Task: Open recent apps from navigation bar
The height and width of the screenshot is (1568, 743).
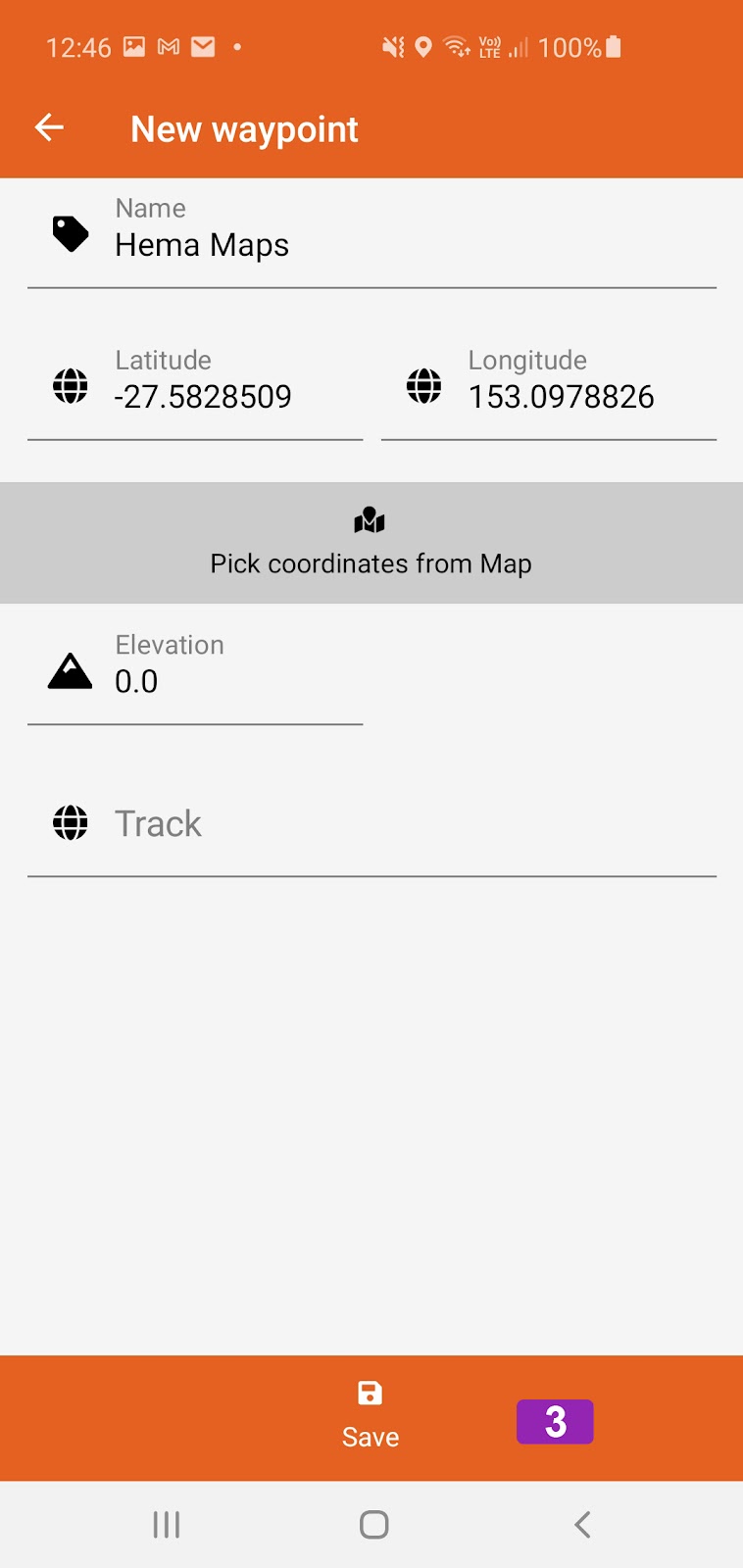Action: [x=167, y=1525]
